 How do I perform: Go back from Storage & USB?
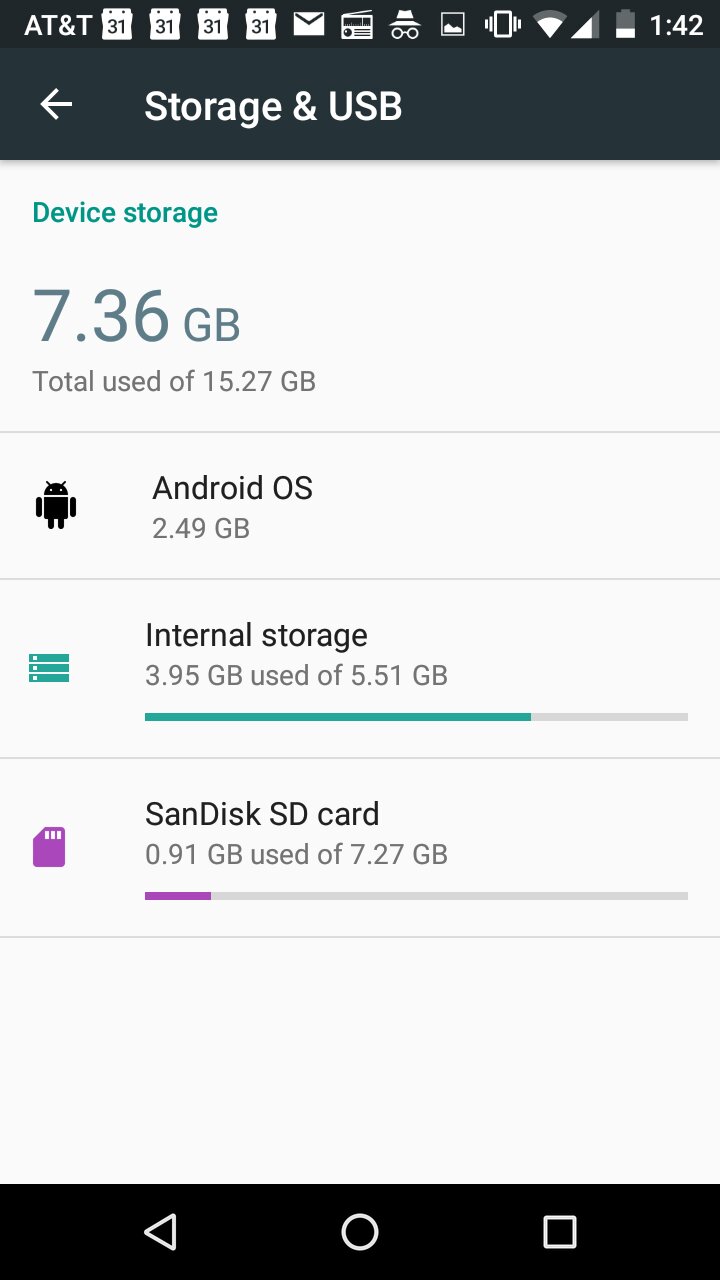tap(56, 105)
